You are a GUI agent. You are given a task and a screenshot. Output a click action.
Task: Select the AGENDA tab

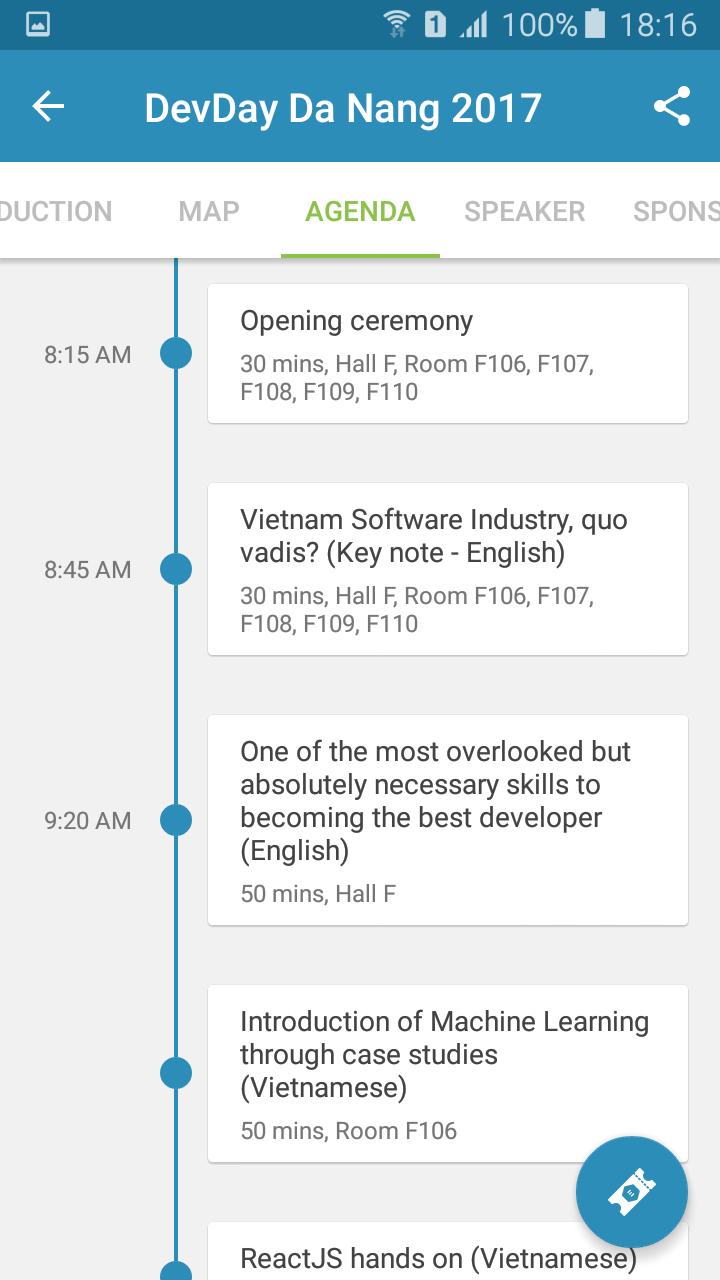point(360,211)
